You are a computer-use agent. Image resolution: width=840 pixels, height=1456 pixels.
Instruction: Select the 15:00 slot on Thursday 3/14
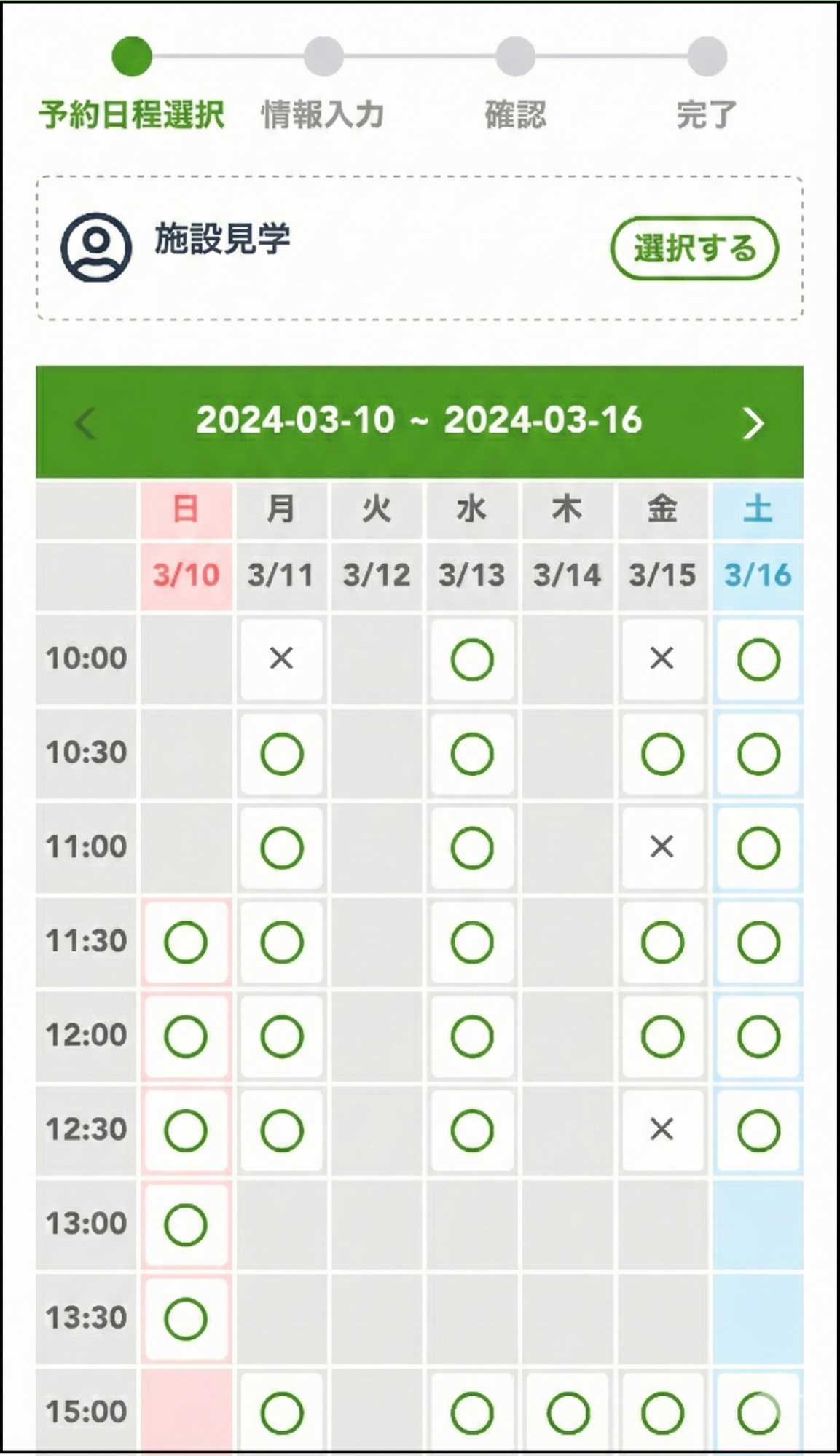coord(568,1412)
